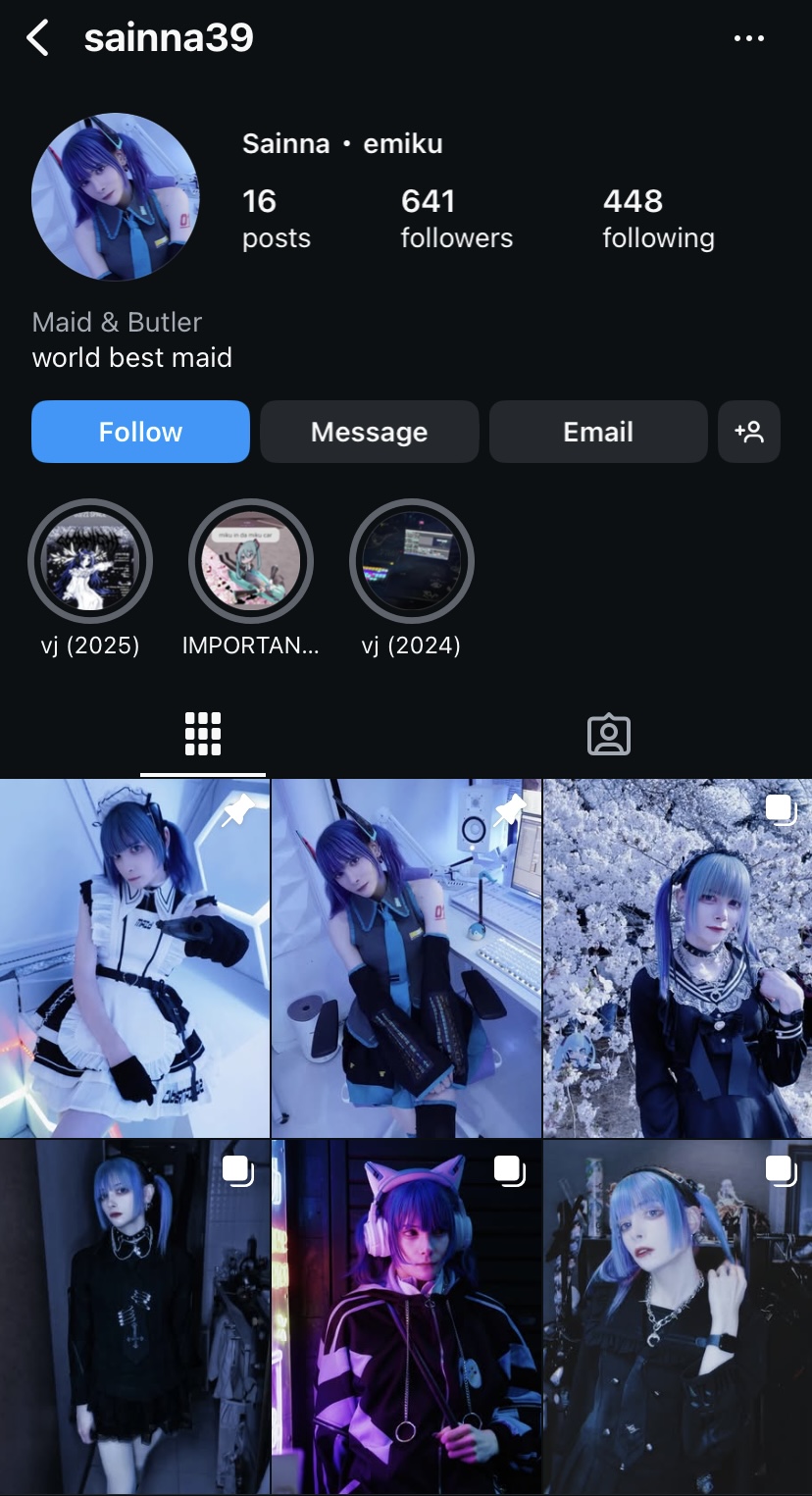Open the pinned post at the studio desk
This screenshot has height=1496, width=812.
406,958
